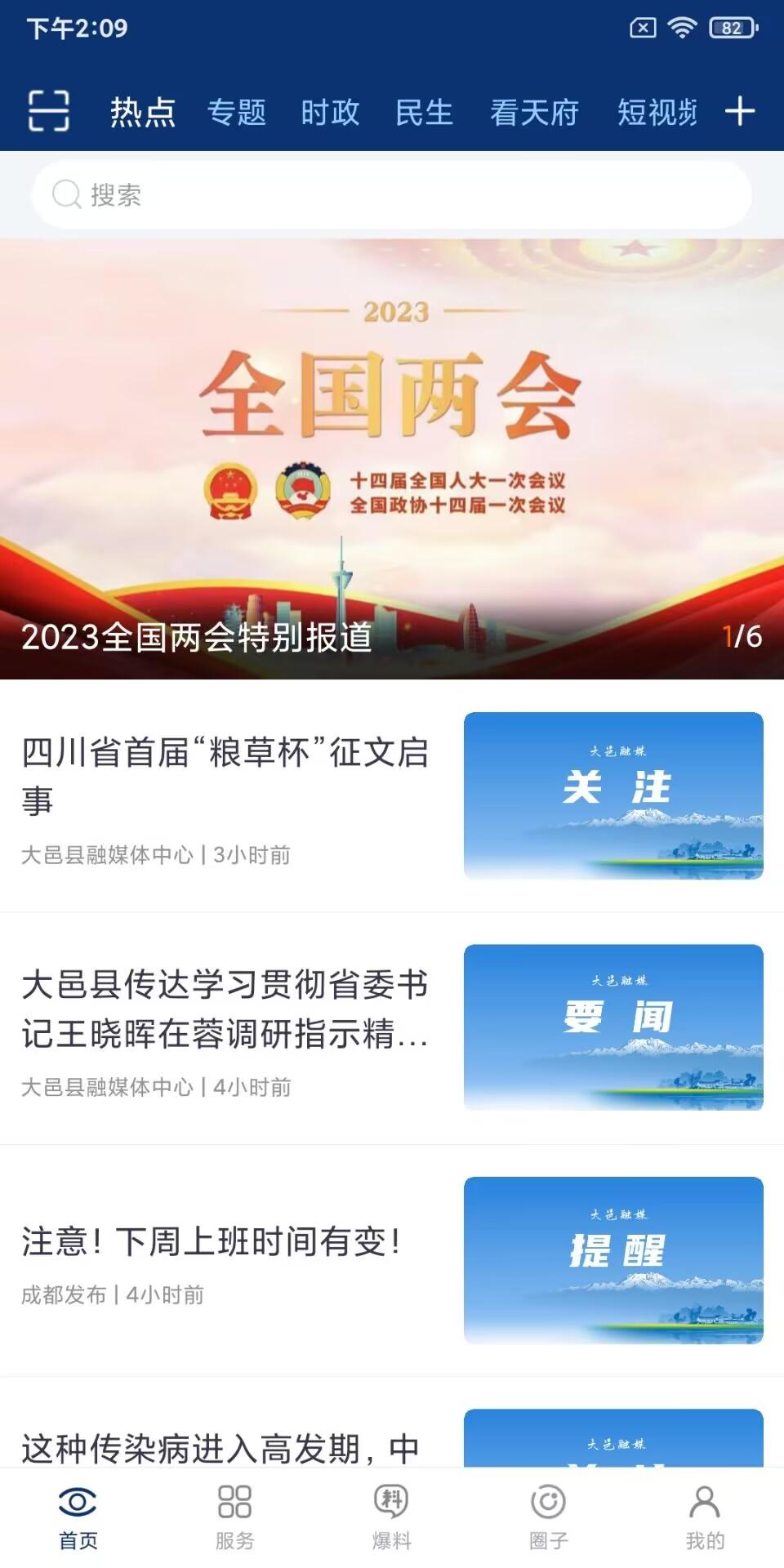The width and height of the screenshot is (784, 1568).
Task: Open the 圈子 circles icon
Action: pos(548,1505)
